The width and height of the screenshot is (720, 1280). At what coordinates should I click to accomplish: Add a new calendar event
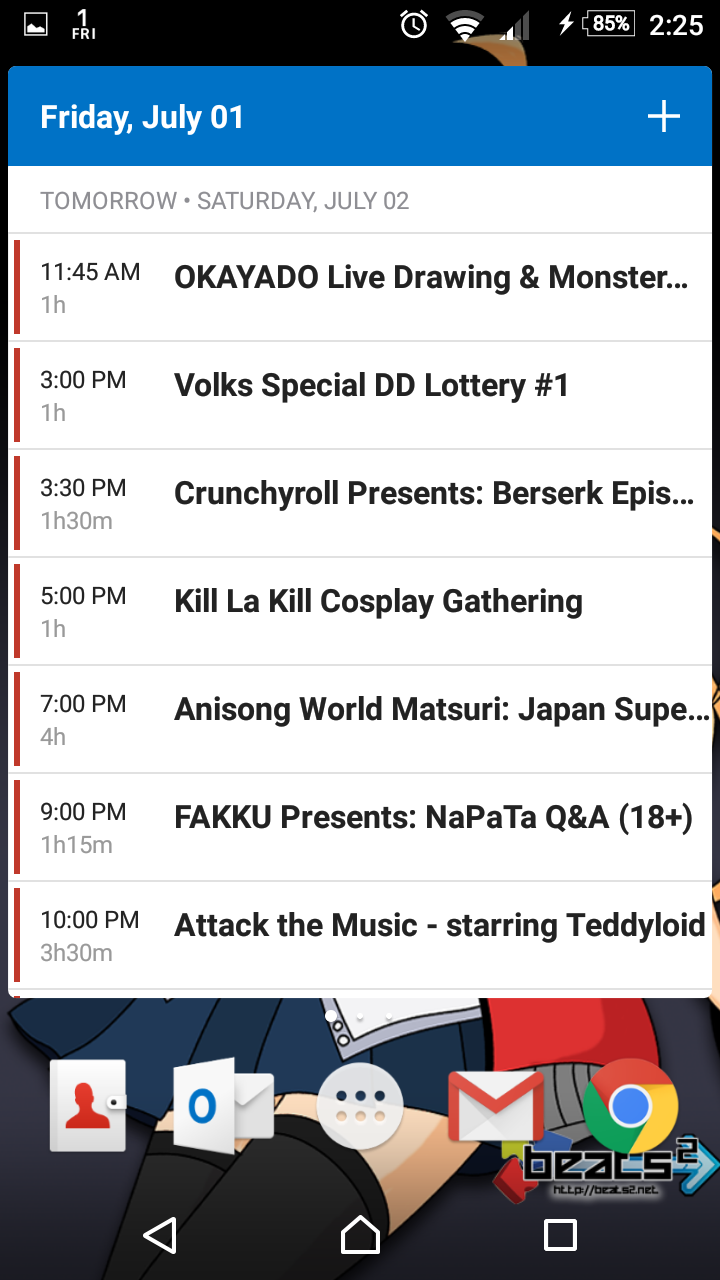tap(663, 117)
